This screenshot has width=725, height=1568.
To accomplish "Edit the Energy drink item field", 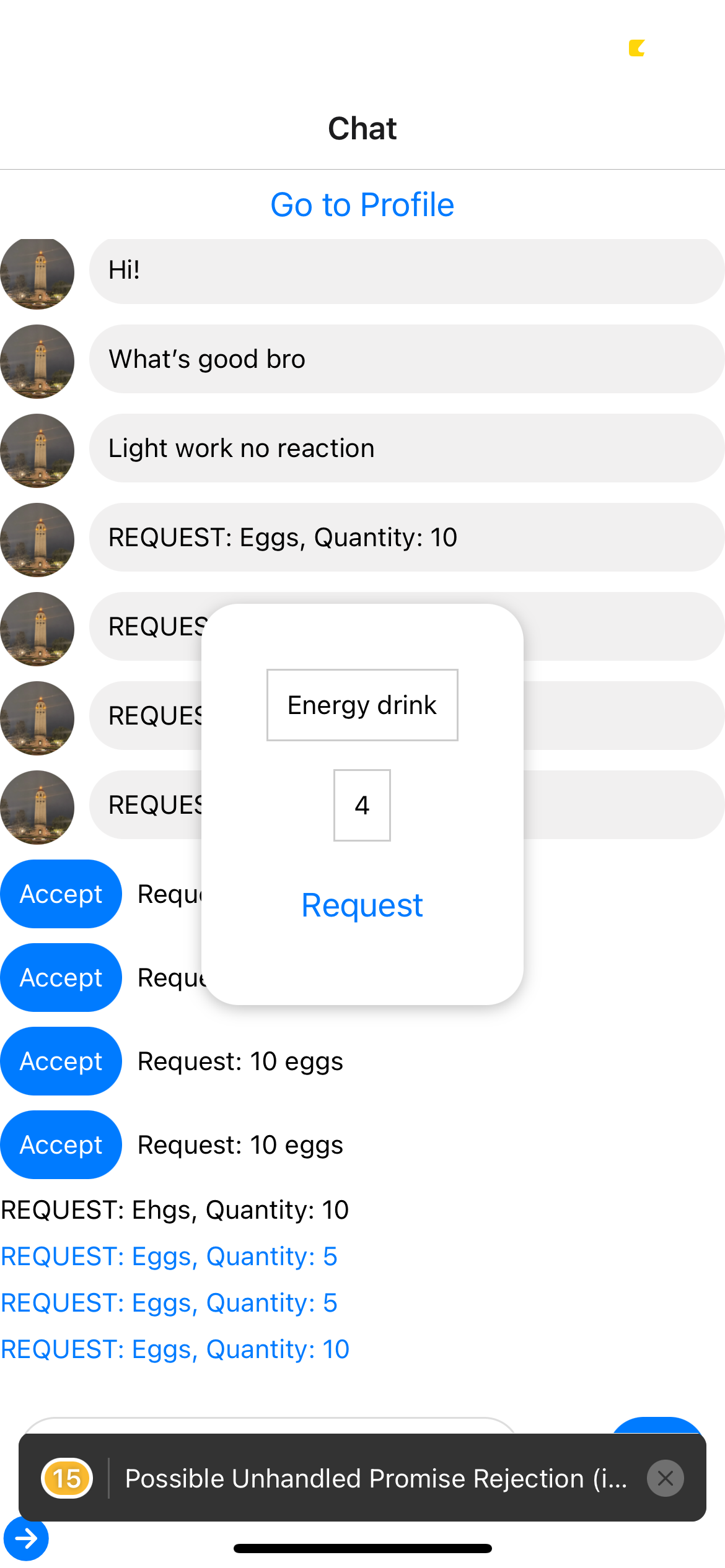I will 362,705.
